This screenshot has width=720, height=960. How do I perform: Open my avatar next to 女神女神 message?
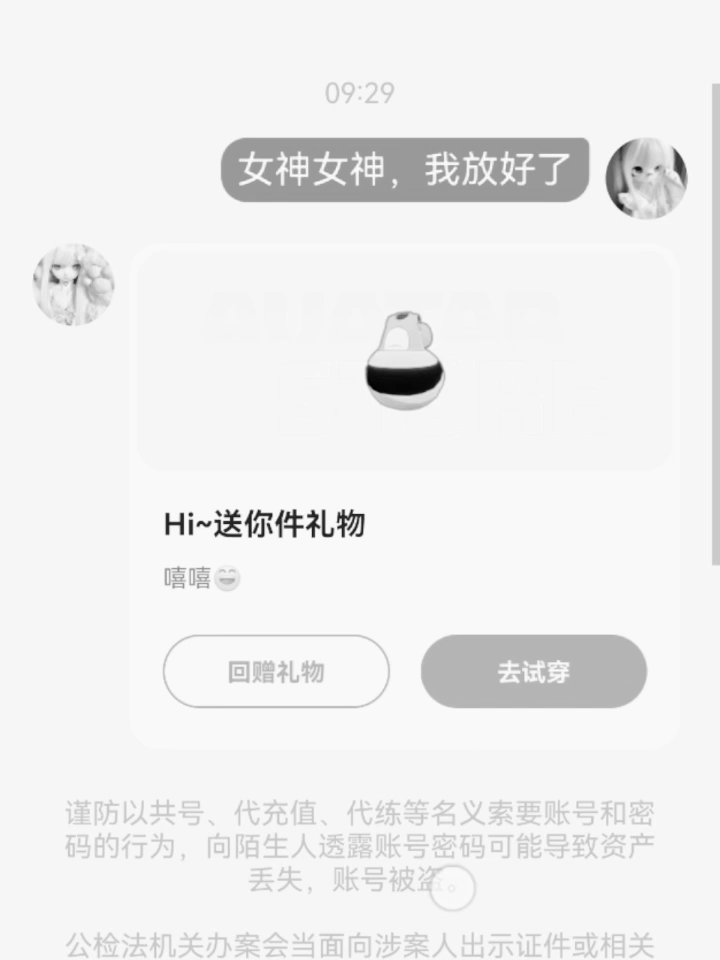(x=646, y=178)
